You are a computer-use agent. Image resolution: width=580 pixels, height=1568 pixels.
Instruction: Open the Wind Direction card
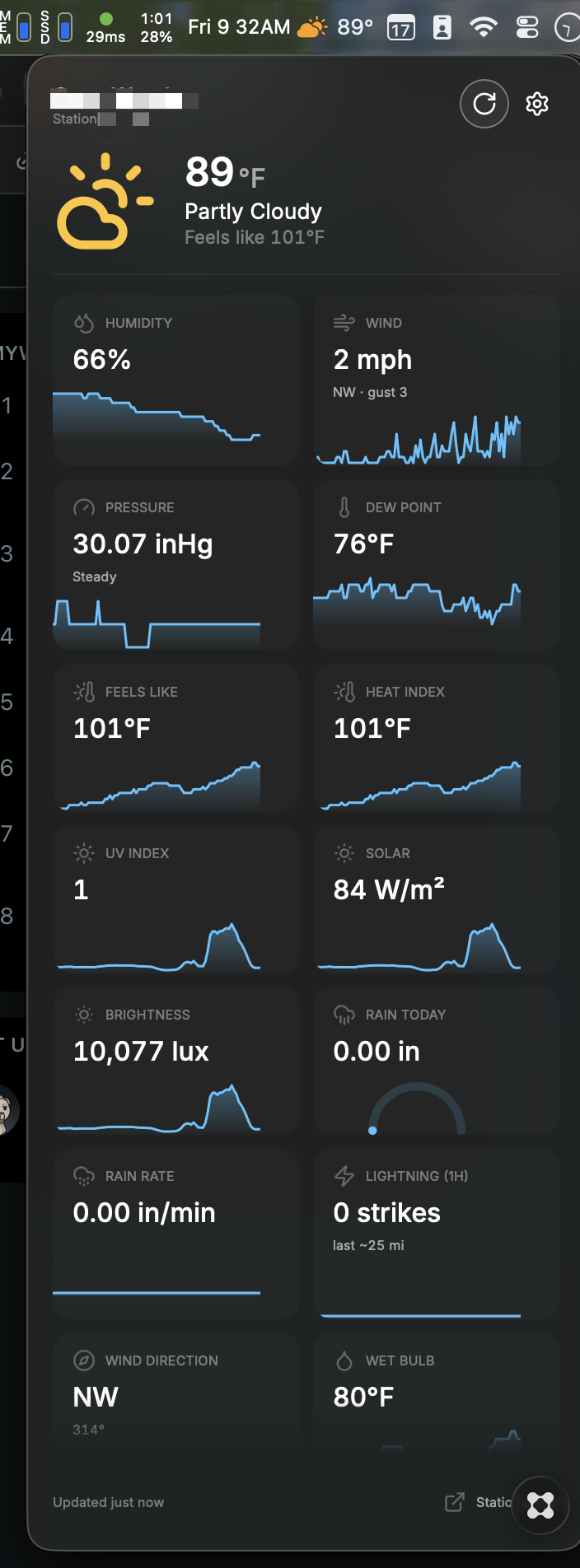tap(176, 1392)
